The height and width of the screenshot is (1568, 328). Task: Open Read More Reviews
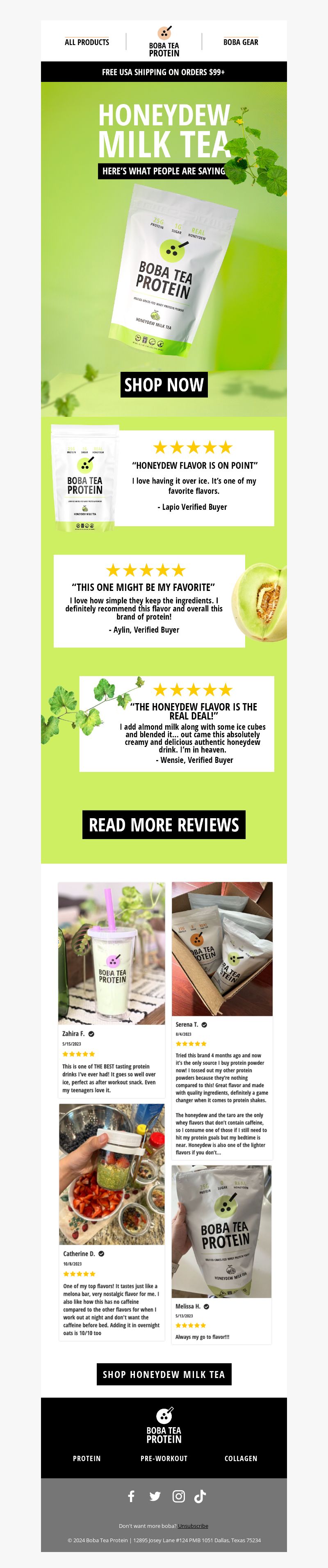(164, 825)
